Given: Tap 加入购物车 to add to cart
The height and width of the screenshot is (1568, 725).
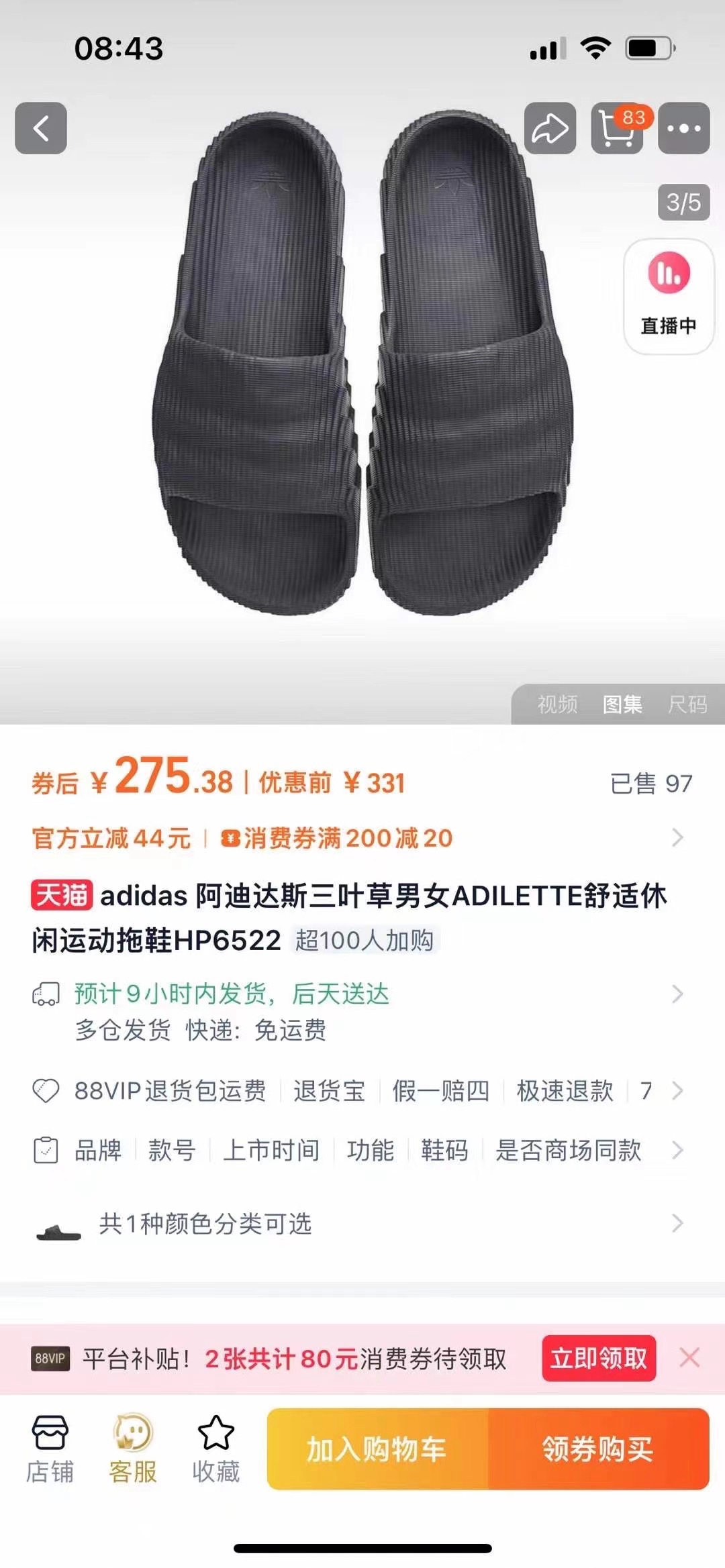Looking at the screenshot, I should pos(377,1449).
